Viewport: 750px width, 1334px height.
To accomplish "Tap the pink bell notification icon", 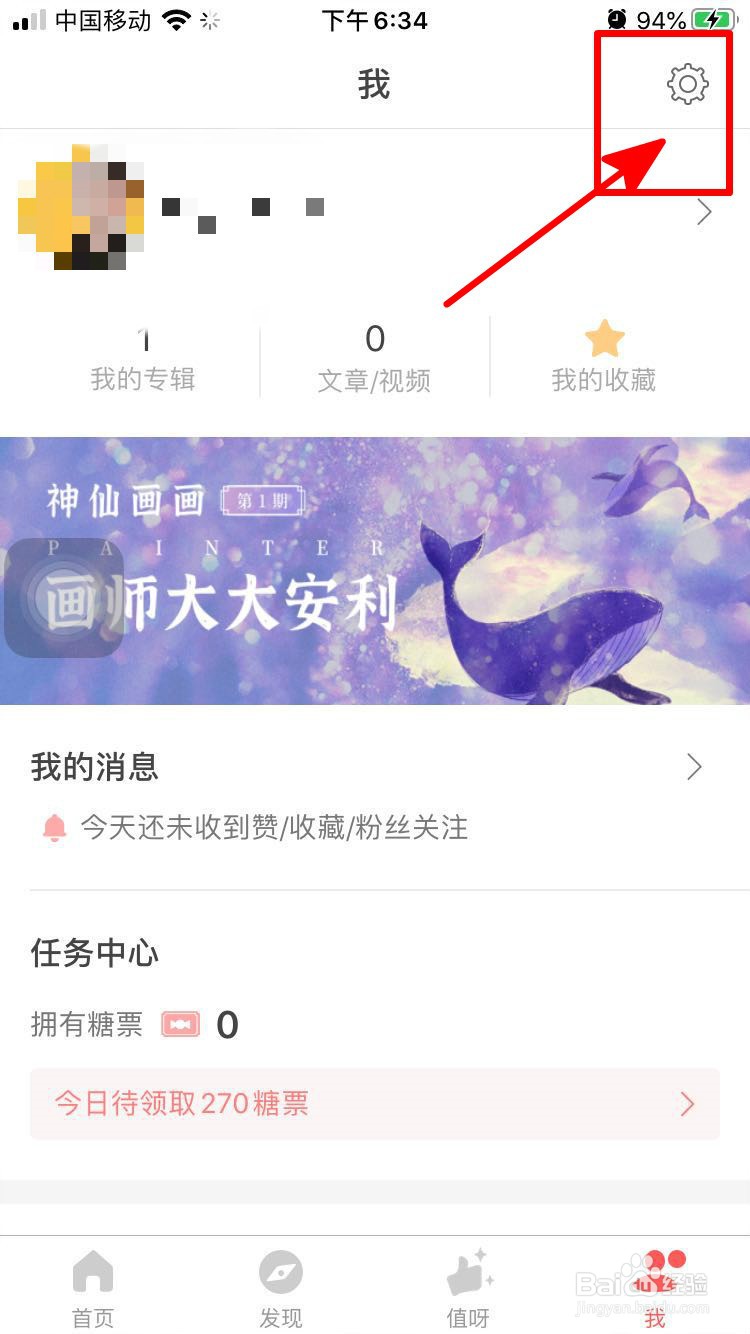I will (x=54, y=828).
